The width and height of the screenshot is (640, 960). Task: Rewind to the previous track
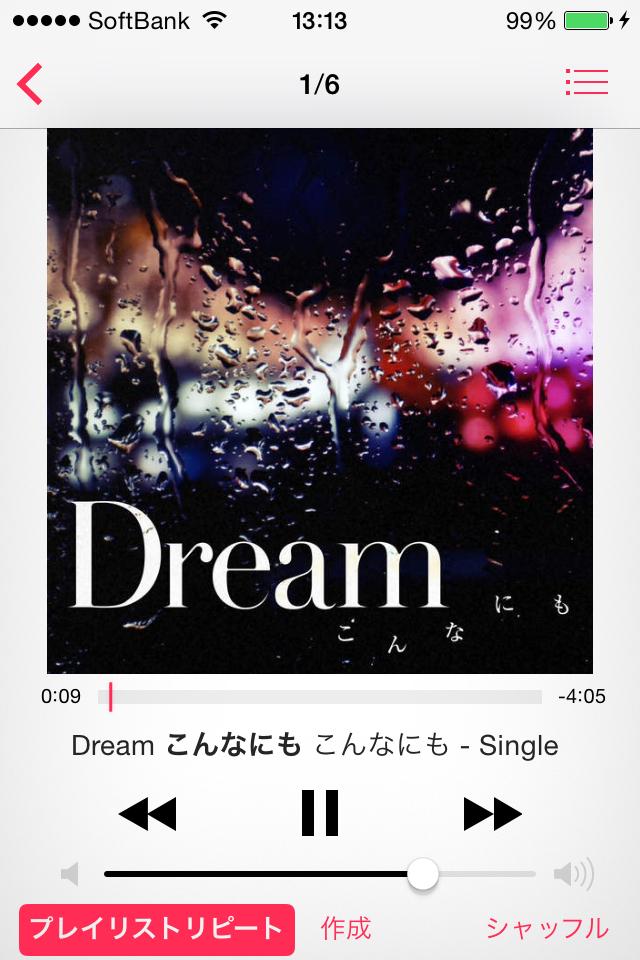[147, 814]
